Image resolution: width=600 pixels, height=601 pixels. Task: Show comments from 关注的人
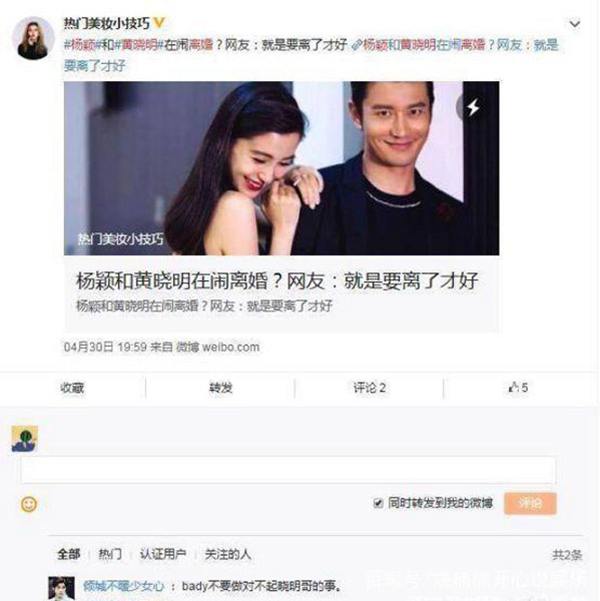coord(228,553)
